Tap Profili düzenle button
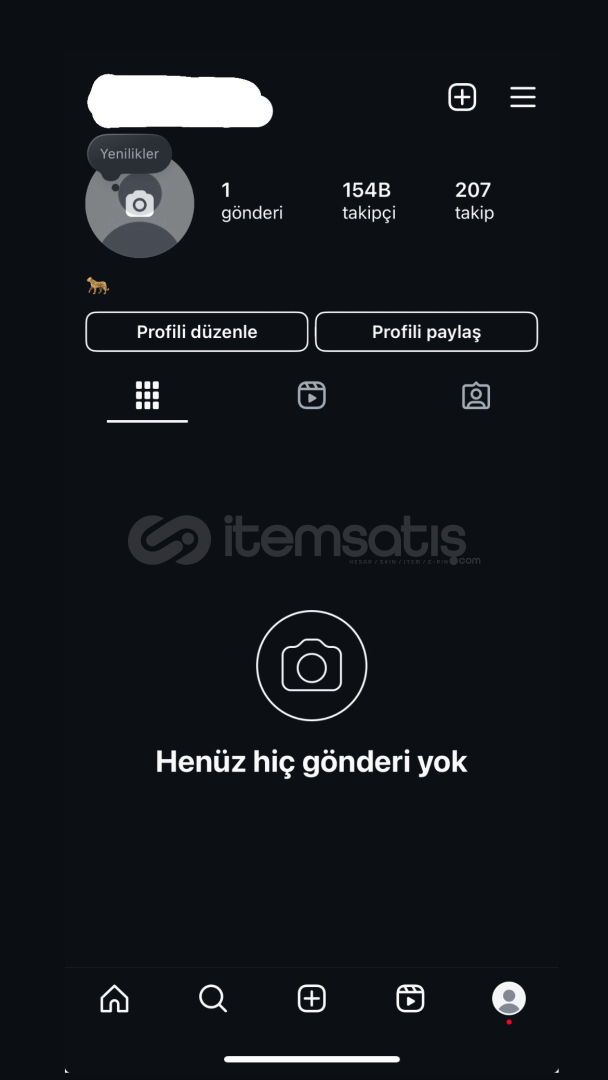 (x=197, y=332)
